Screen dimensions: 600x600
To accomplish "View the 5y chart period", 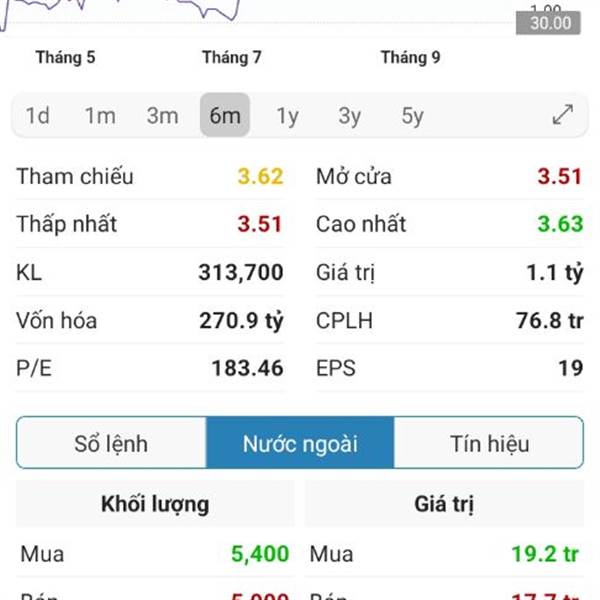I will pos(412,116).
